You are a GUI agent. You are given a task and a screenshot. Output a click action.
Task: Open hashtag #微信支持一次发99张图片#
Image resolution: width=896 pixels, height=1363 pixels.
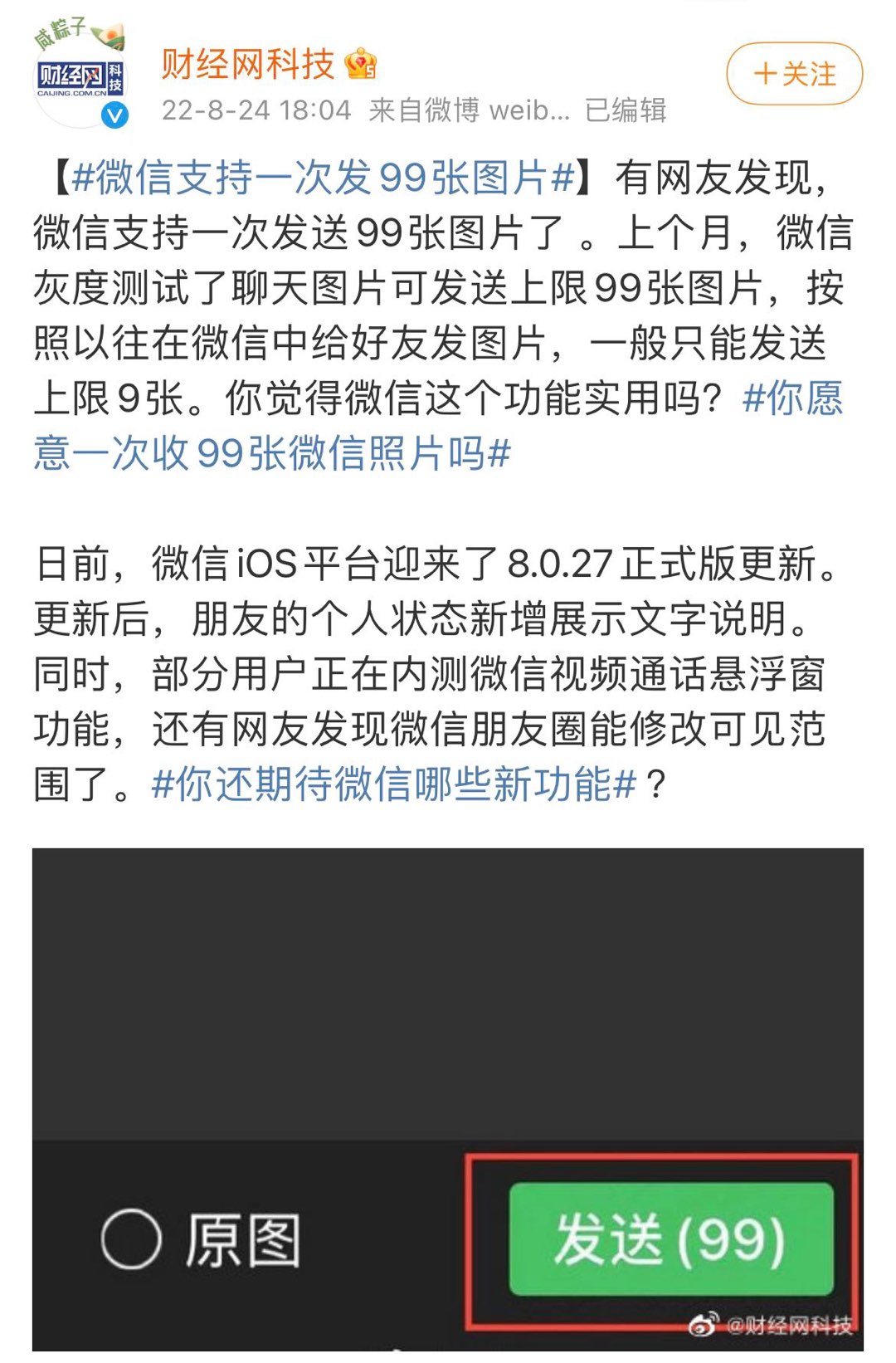coord(324,178)
